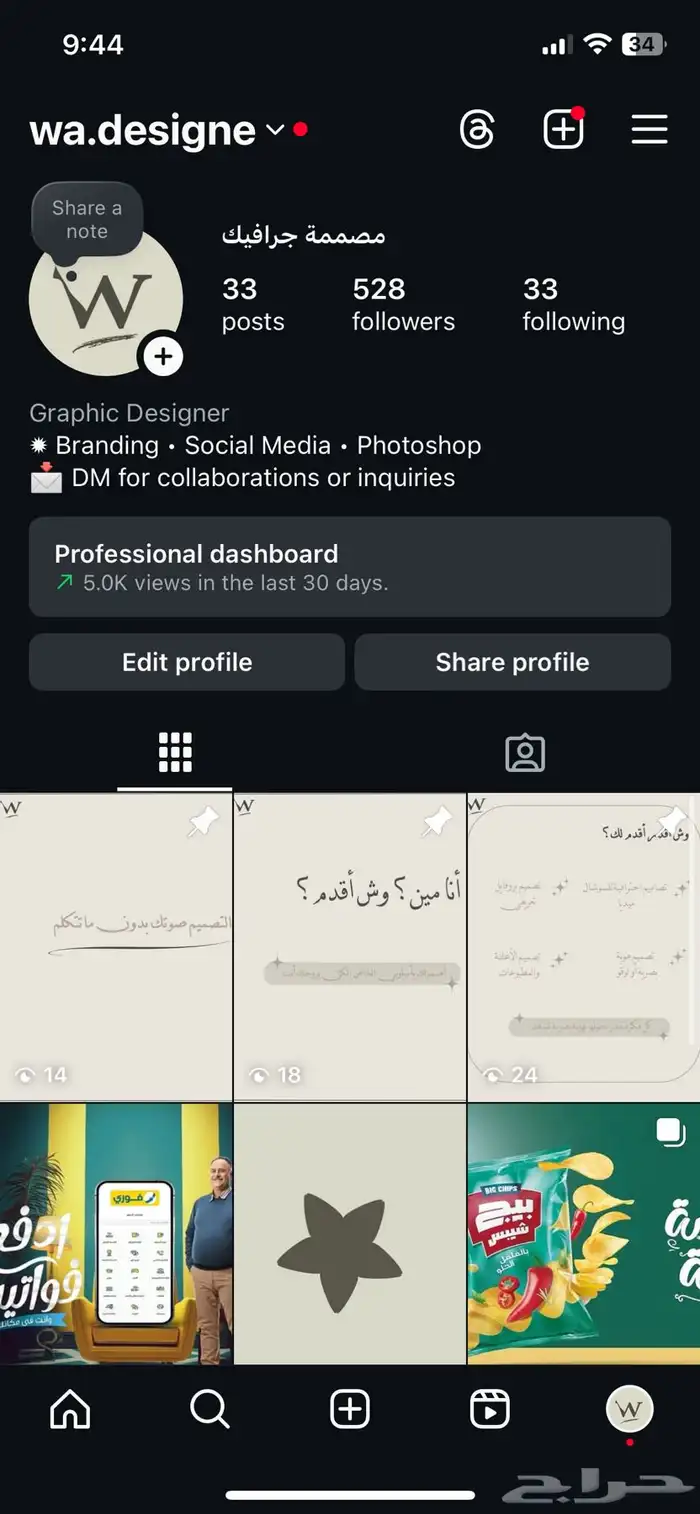The image size is (700, 1514).
Task: Tap Share profile
Action: pyautogui.click(x=512, y=662)
